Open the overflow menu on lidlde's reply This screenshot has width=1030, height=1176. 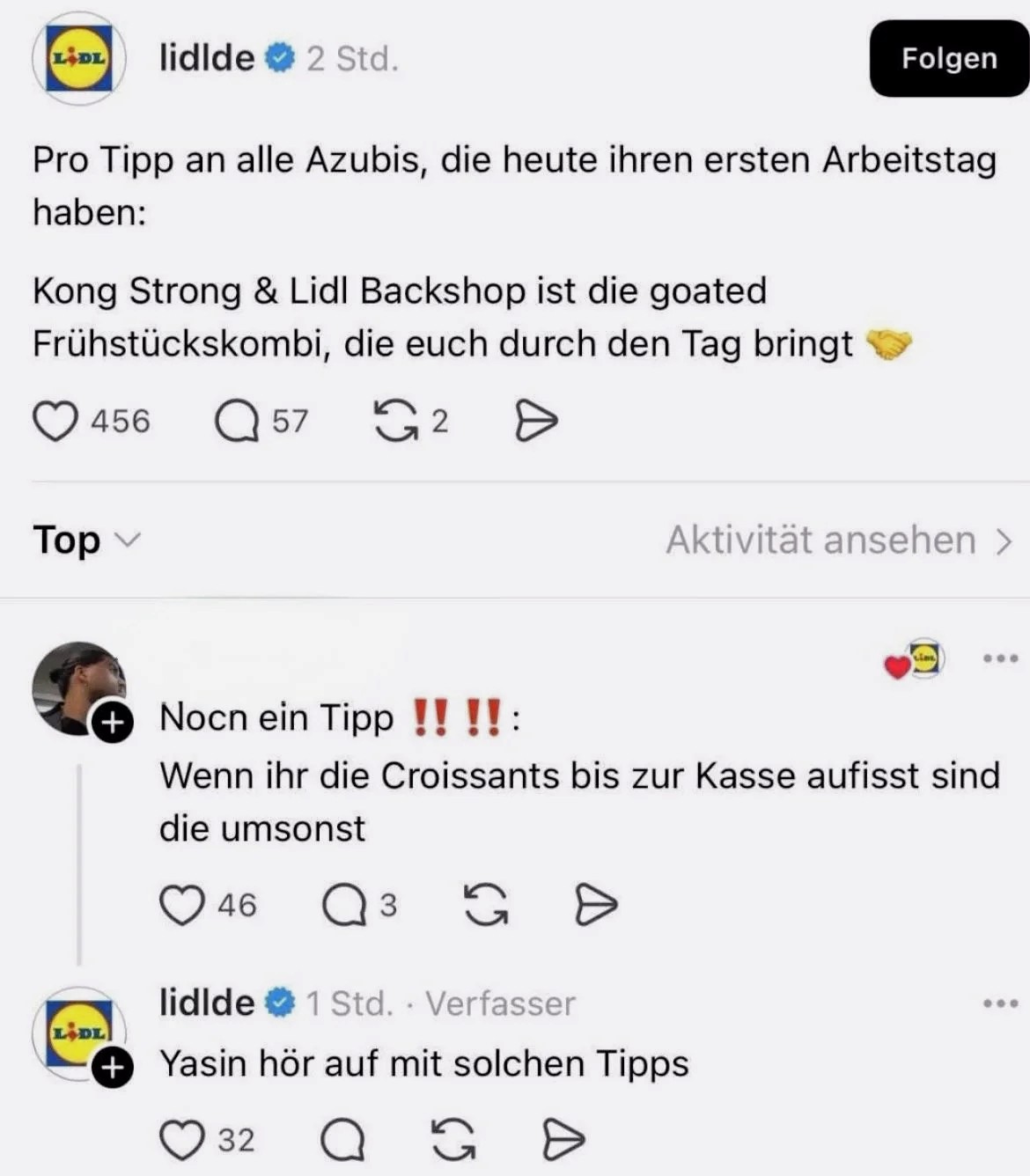pyautogui.click(x=1001, y=1003)
